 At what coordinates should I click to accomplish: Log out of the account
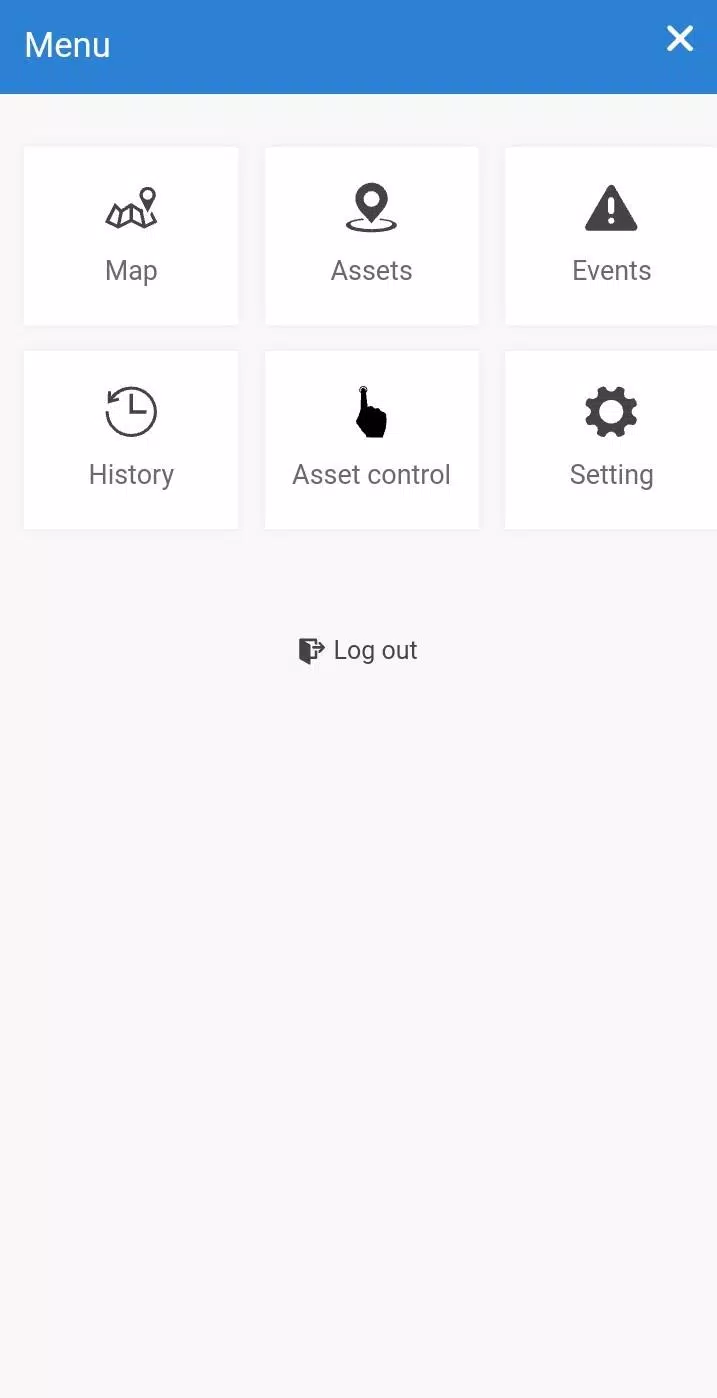[x=358, y=650]
